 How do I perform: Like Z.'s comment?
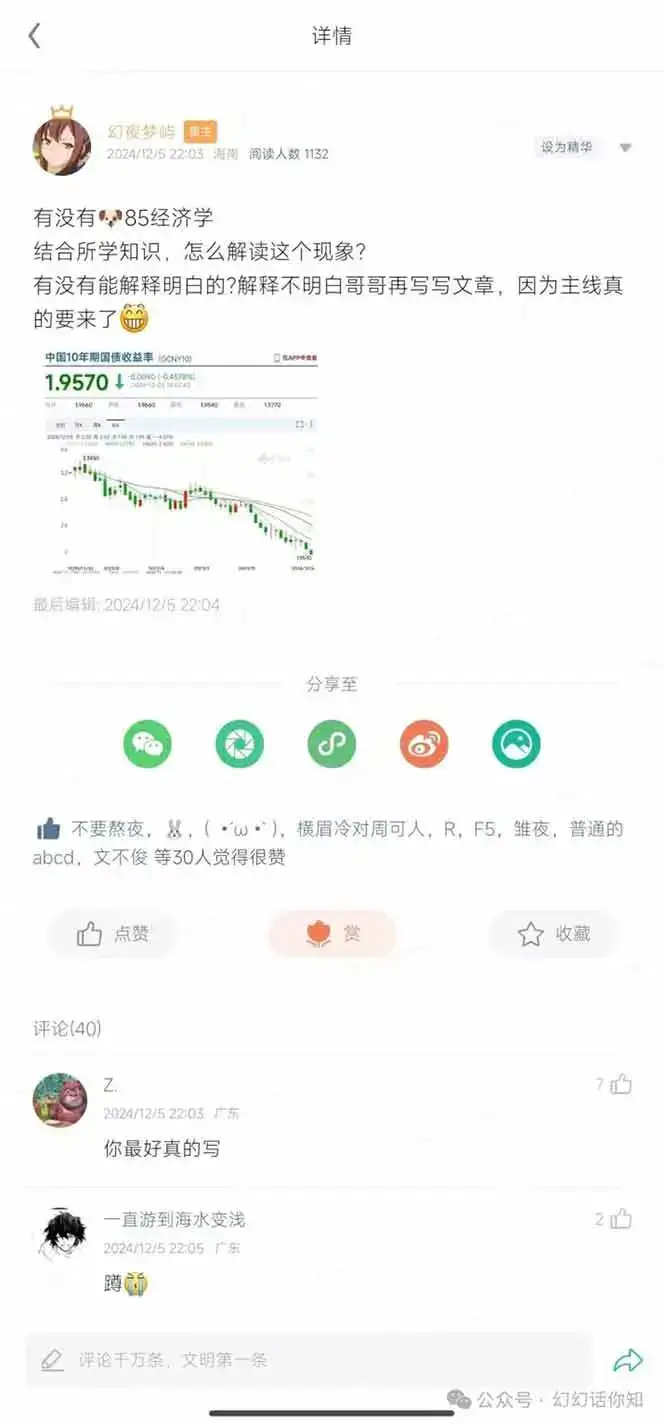pos(621,1084)
